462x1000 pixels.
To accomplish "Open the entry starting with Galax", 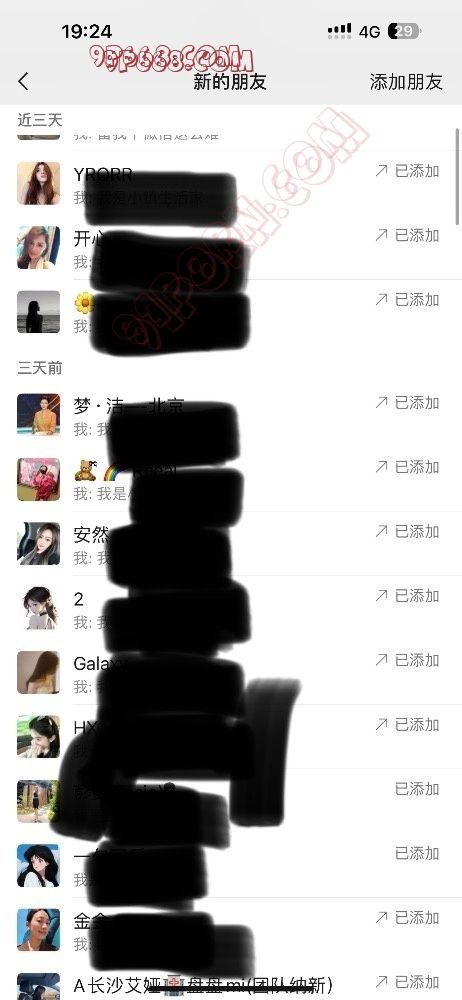I will coord(231,673).
